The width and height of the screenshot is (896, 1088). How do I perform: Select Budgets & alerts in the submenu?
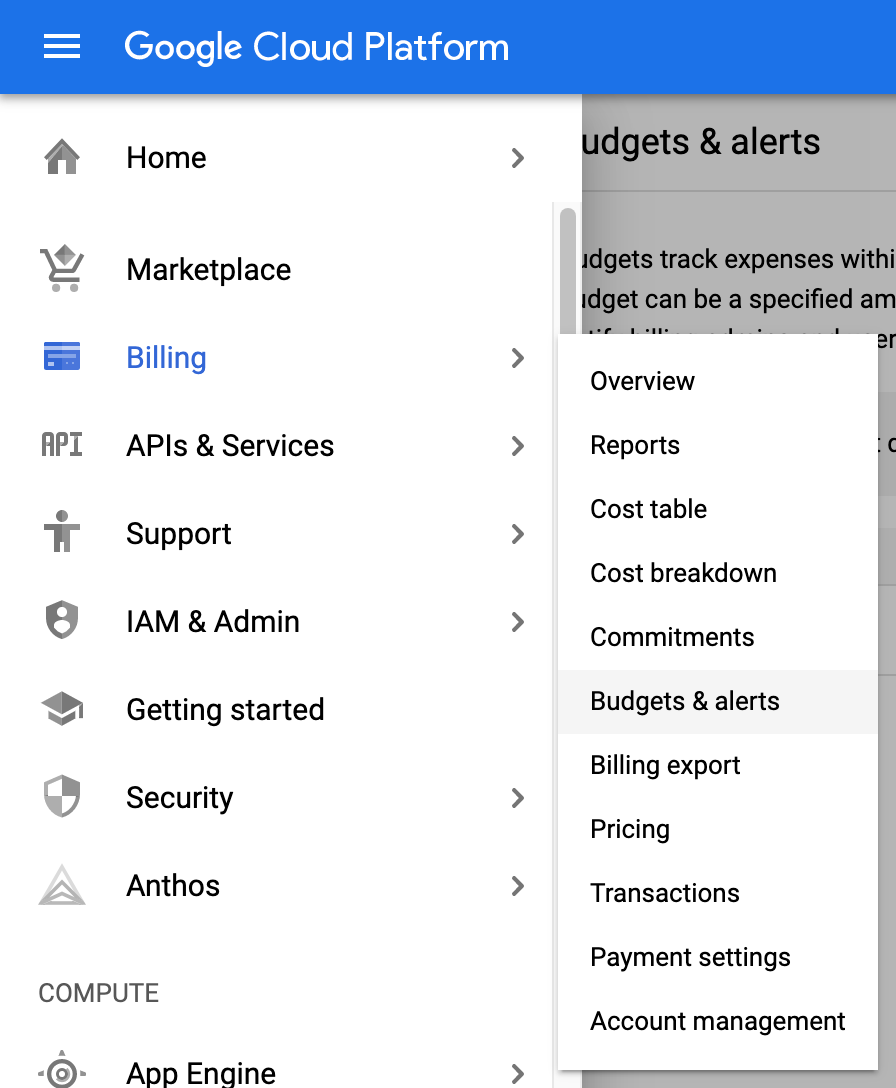[685, 701]
